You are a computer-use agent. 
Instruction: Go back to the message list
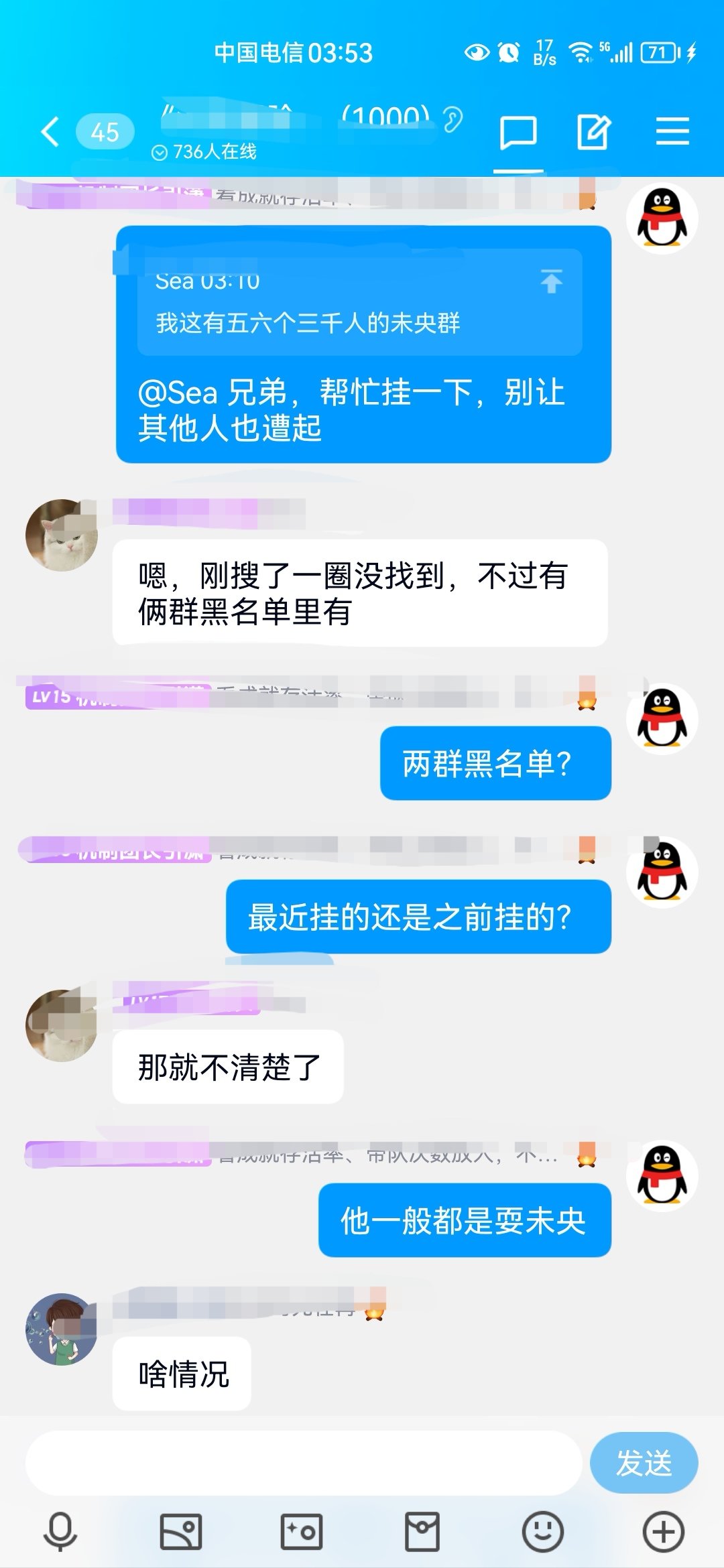(50, 131)
